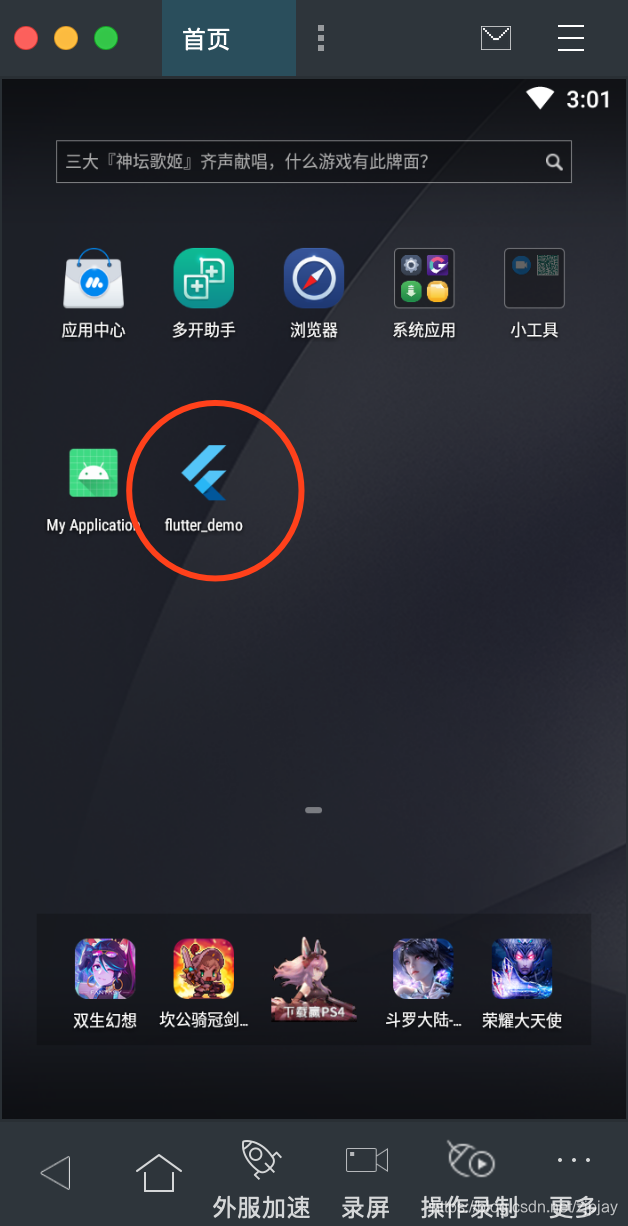628x1226 pixels.
Task: Open the game 斗罗大陆
Action: pos(423,969)
